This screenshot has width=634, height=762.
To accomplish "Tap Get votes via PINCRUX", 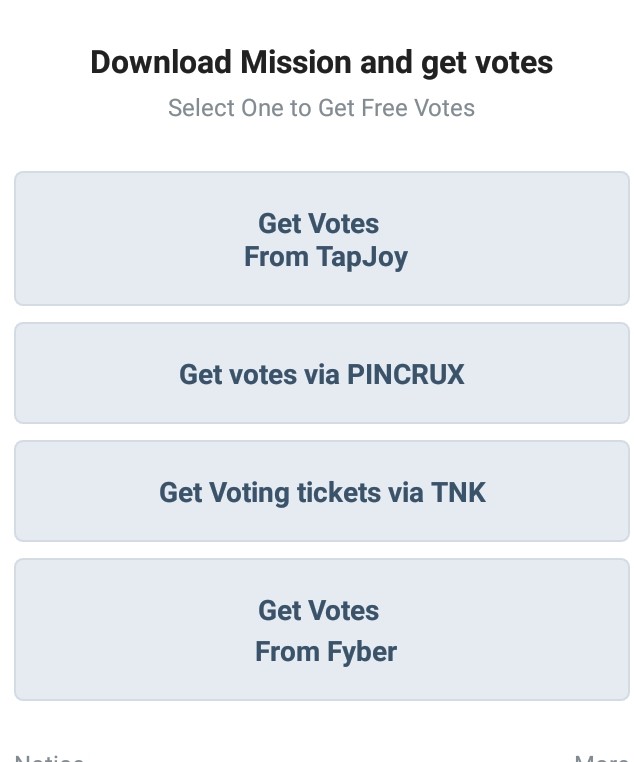I will (322, 374).
